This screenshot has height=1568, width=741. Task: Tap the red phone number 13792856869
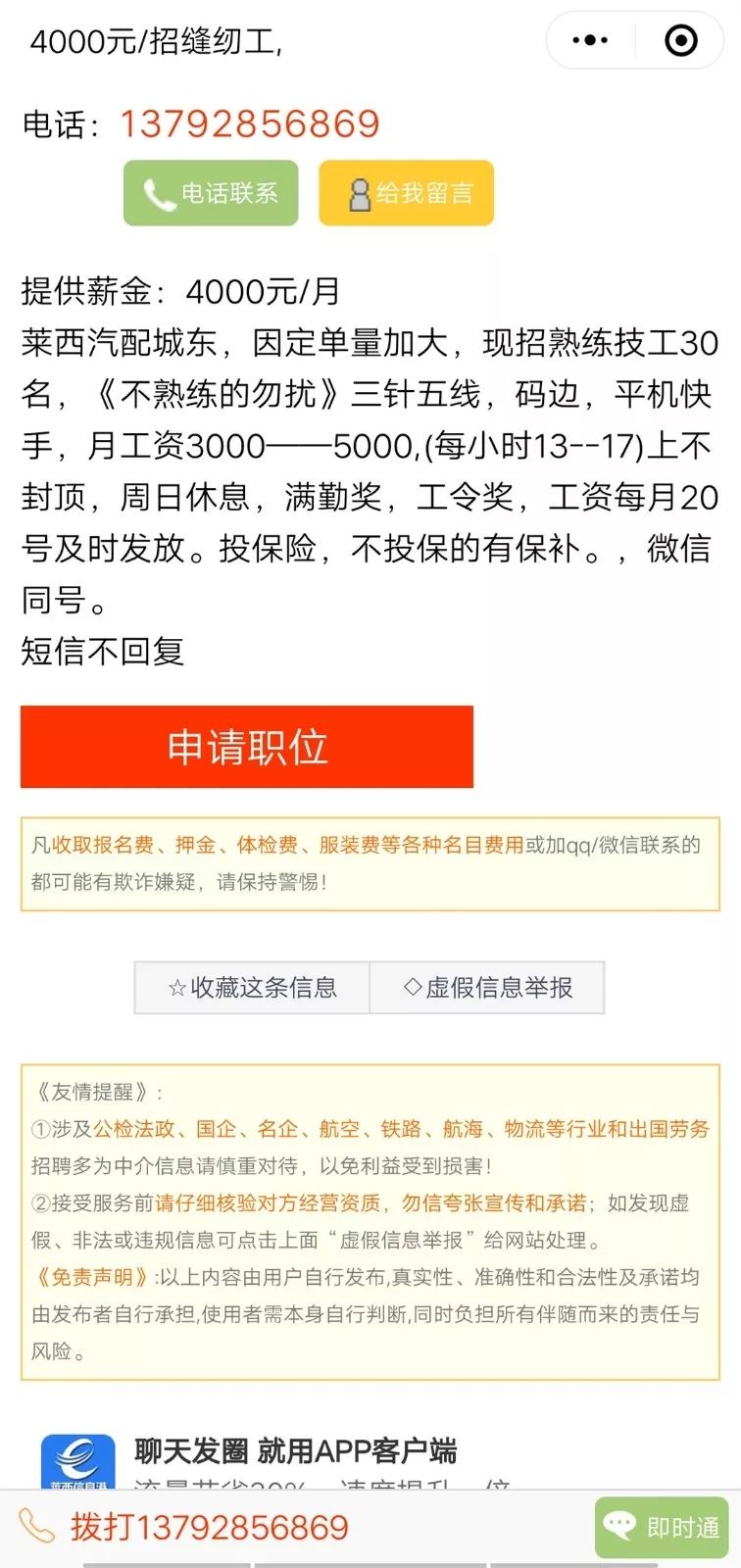249,123
